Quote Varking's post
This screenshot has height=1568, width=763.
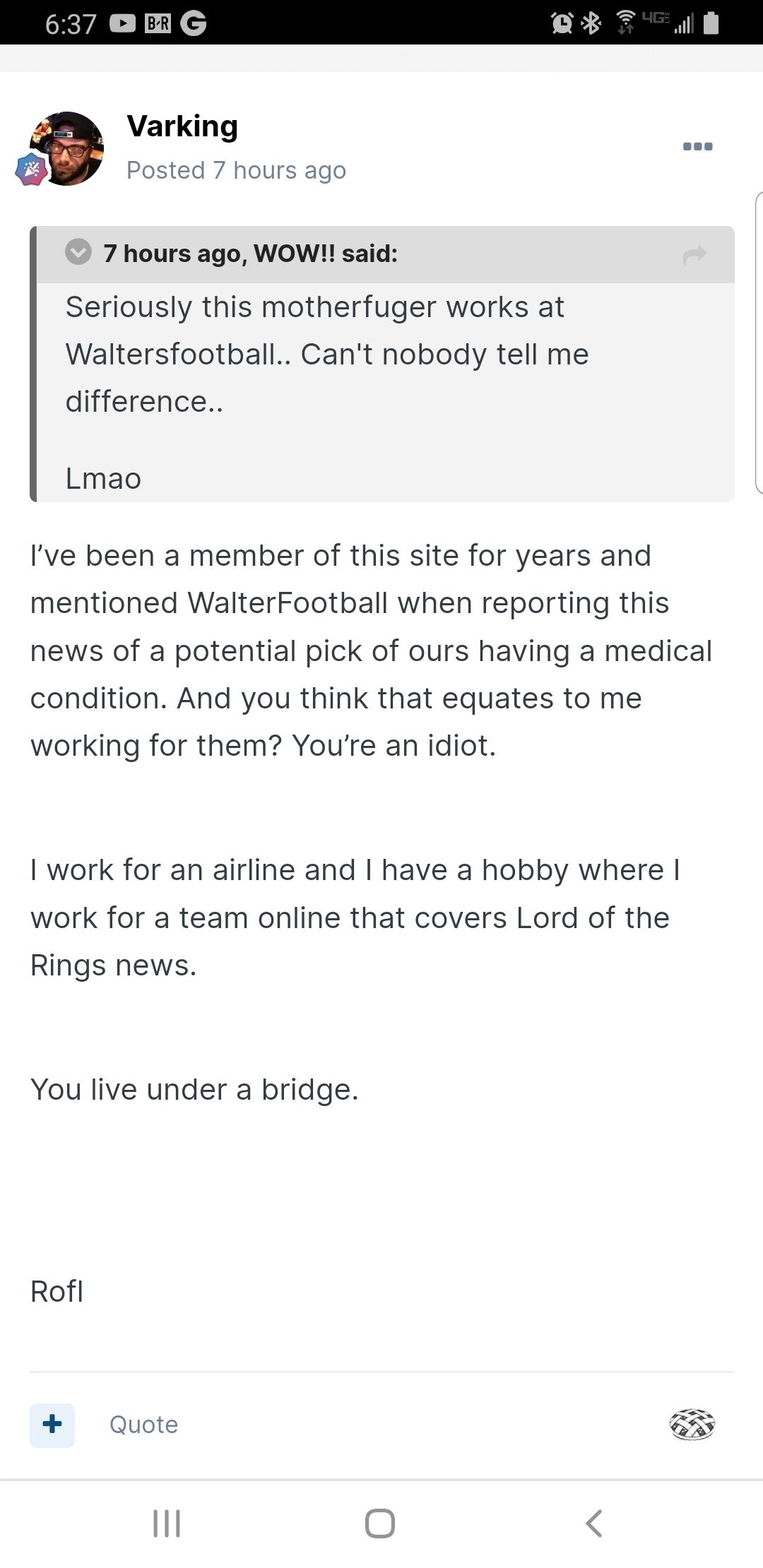pos(143,1425)
